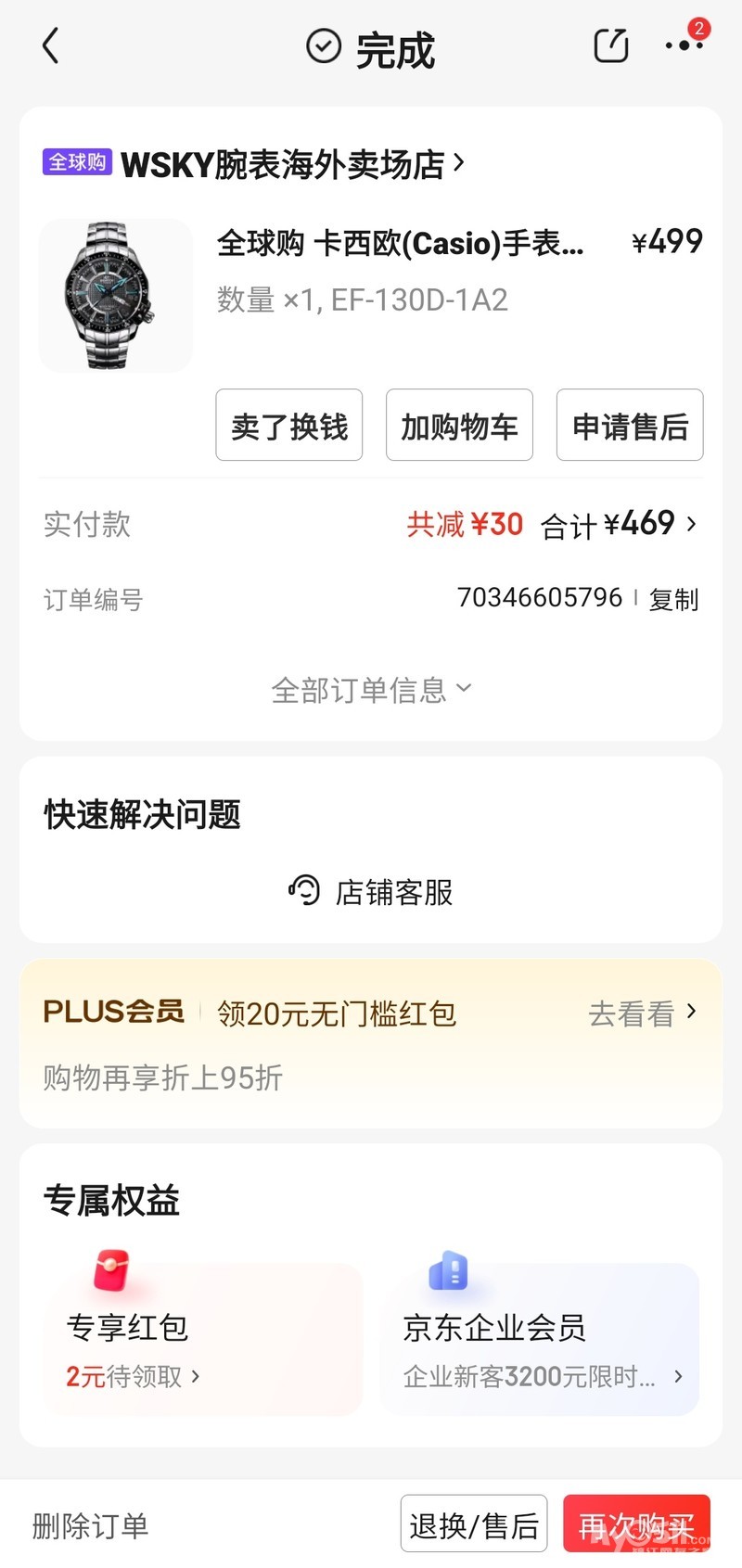Open the WSKY腕表海外卖场店 store page
This screenshot has width=742, height=1568.
point(291,165)
